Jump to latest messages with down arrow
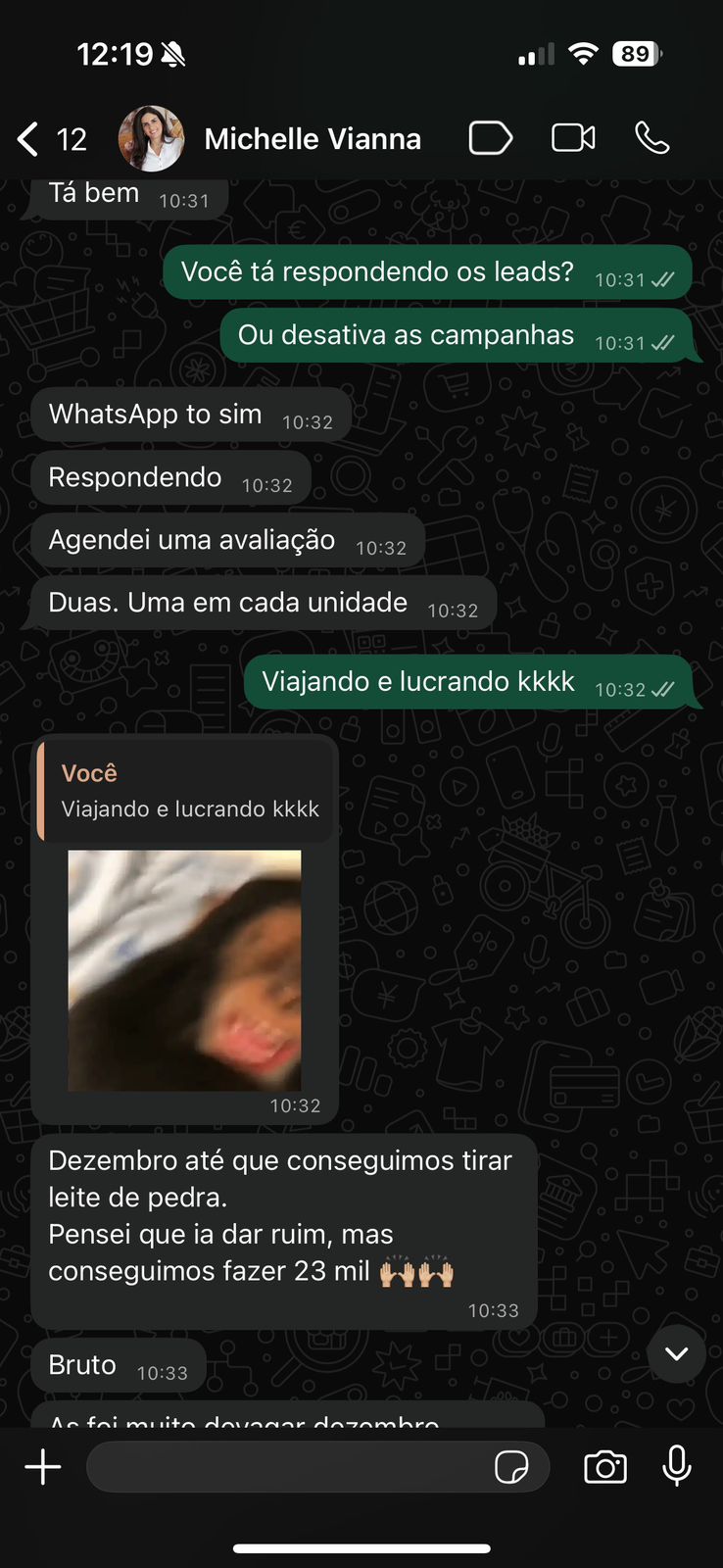Viewport: 723px width, 1568px height. pyautogui.click(x=676, y=1353)
